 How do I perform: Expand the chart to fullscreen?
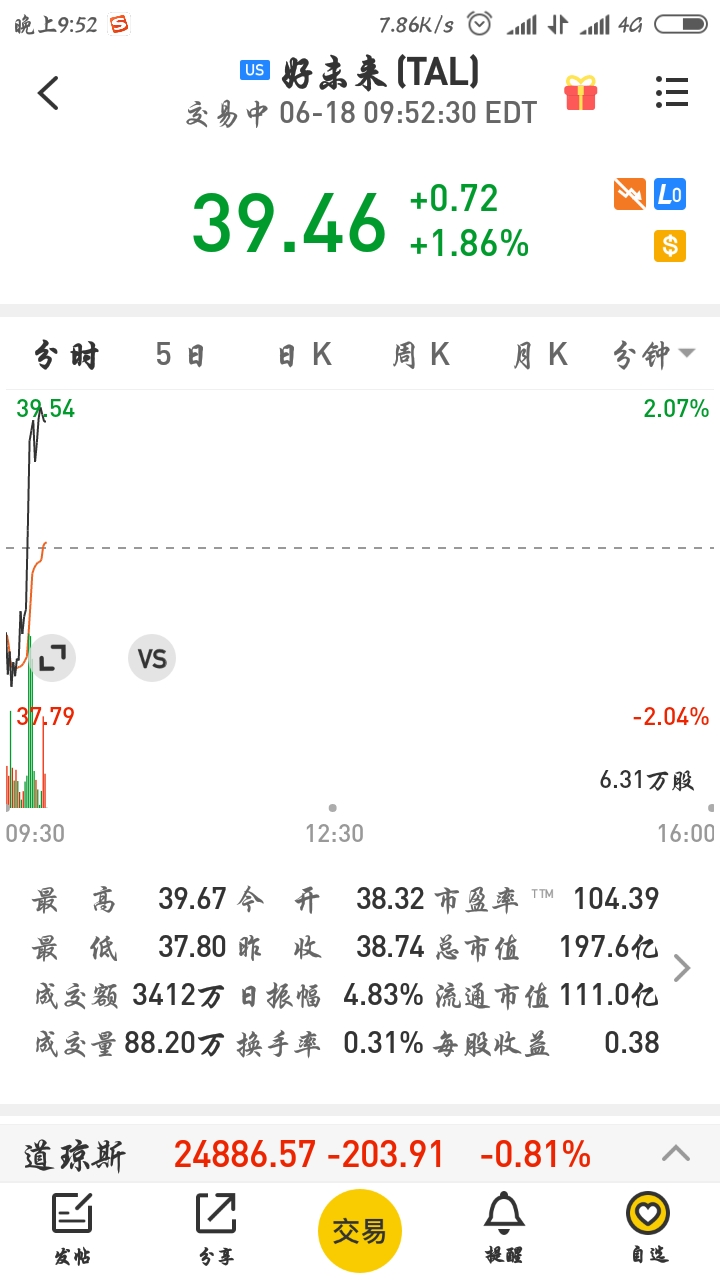tap(52, 658)
